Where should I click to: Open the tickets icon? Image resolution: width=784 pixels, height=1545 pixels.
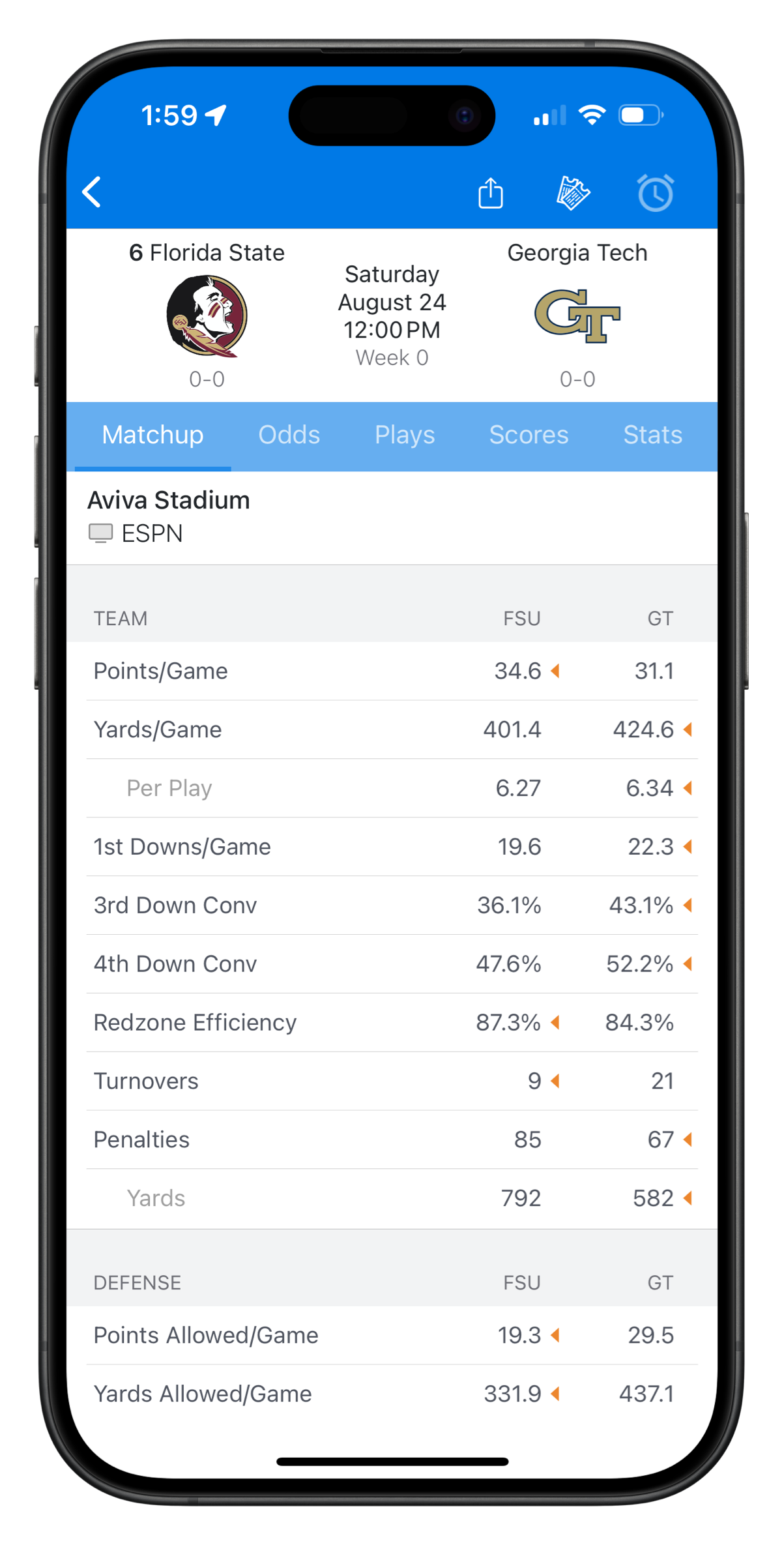click(x=573, y=193)
